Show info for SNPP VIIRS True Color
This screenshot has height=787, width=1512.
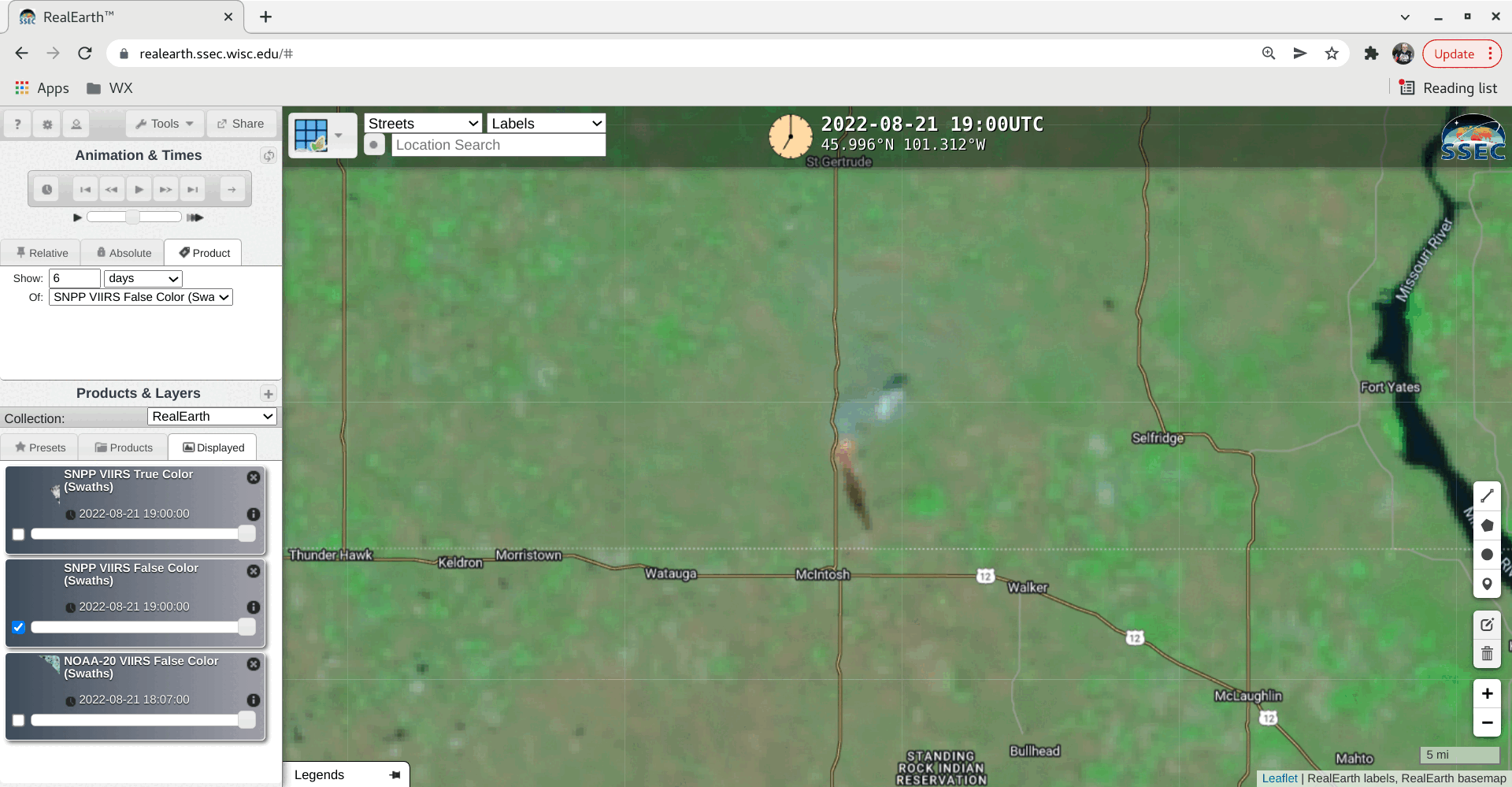pyautogui.click(x=254, y=514)
